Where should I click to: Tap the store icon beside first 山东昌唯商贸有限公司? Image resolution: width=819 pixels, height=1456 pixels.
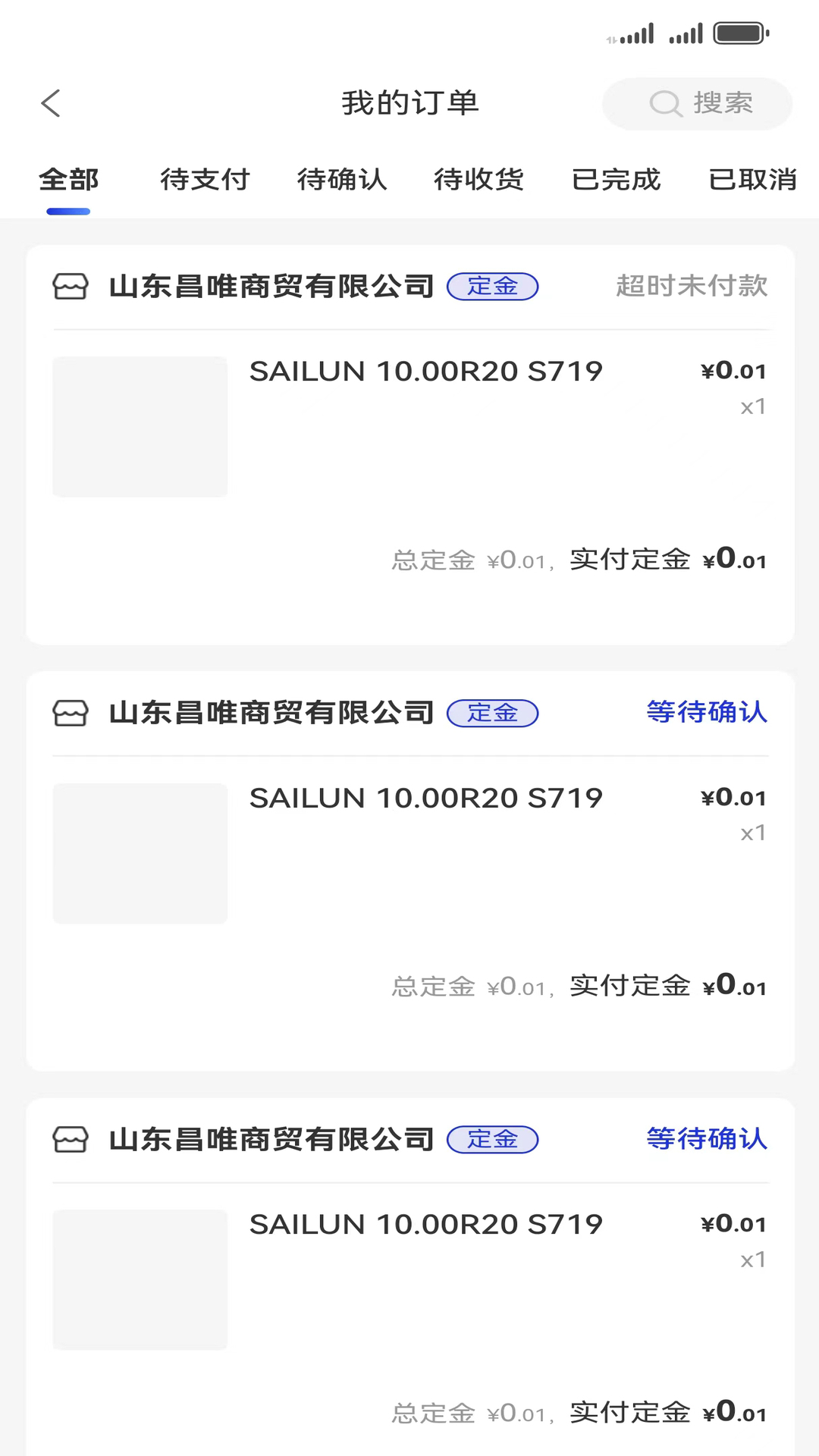(70, 287)
